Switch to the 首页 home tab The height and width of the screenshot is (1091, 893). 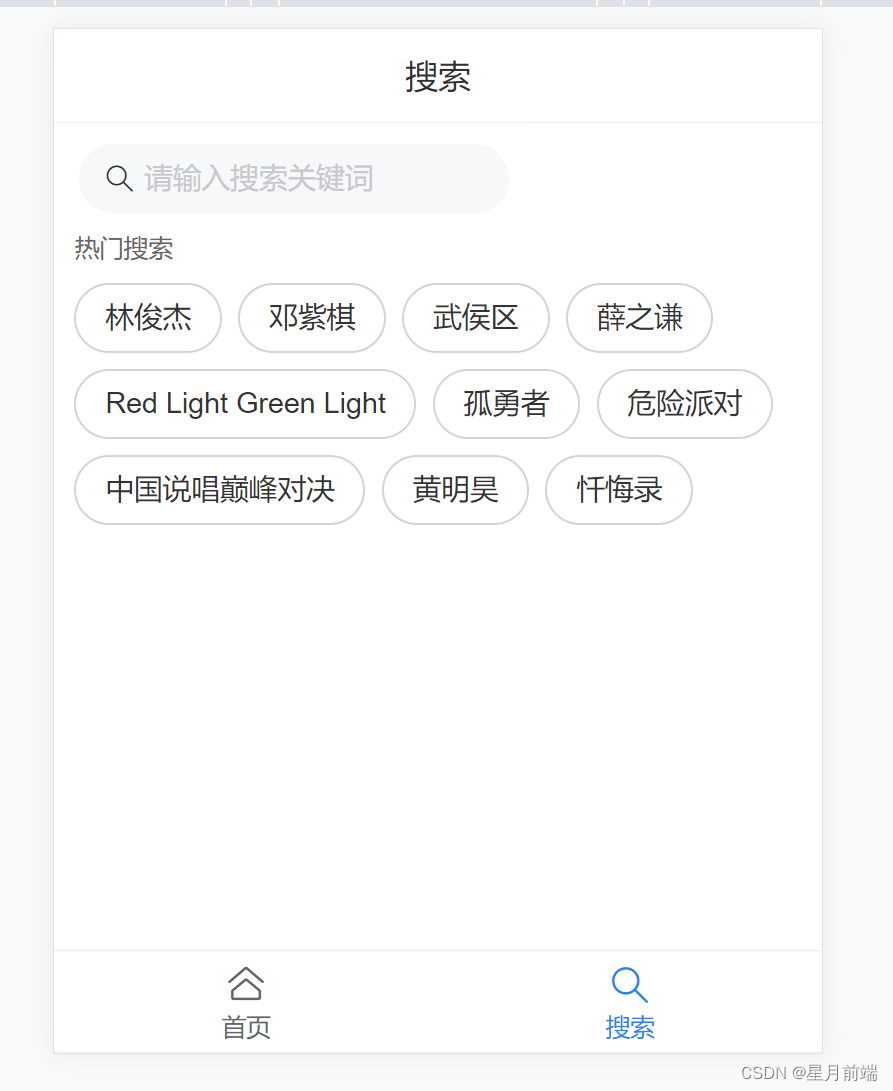[x=246, y=1003]
